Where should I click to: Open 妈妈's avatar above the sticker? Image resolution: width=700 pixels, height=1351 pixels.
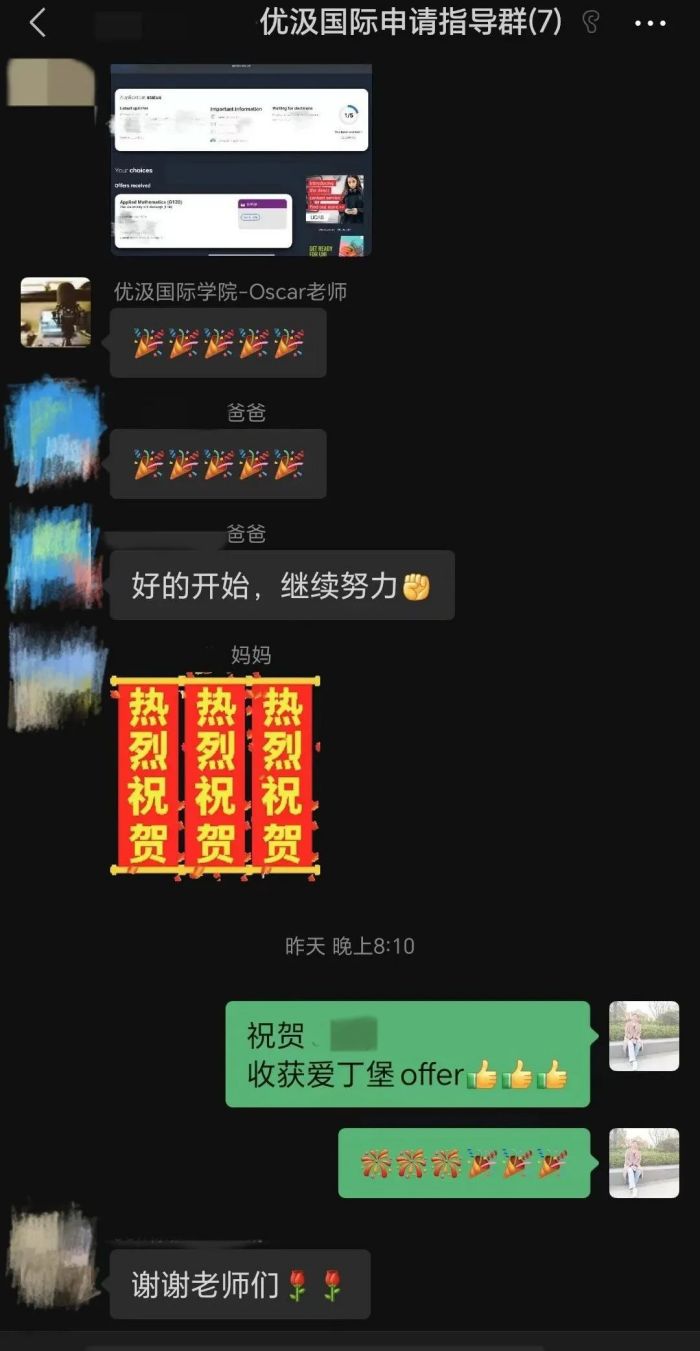point(55,676)
